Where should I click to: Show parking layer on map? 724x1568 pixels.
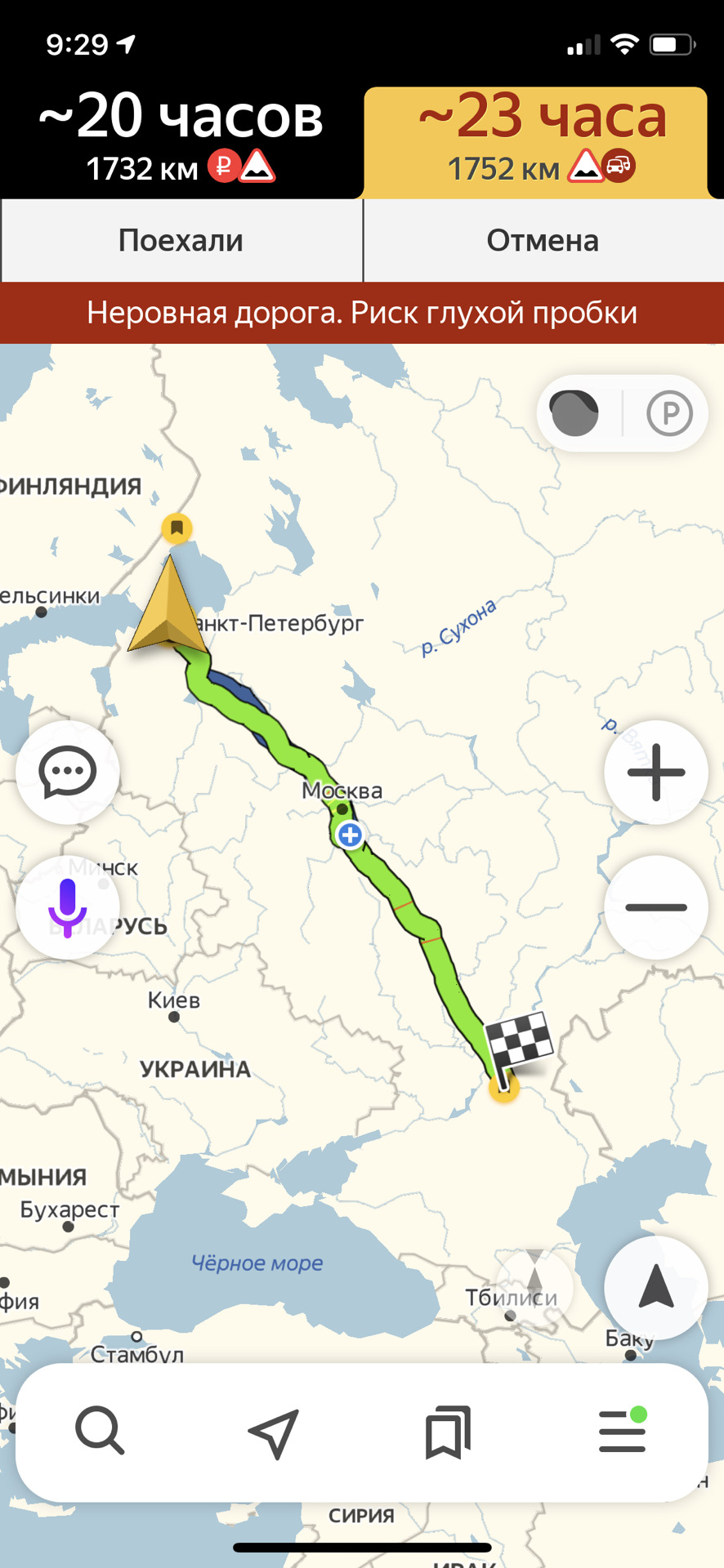pos(669,413)
